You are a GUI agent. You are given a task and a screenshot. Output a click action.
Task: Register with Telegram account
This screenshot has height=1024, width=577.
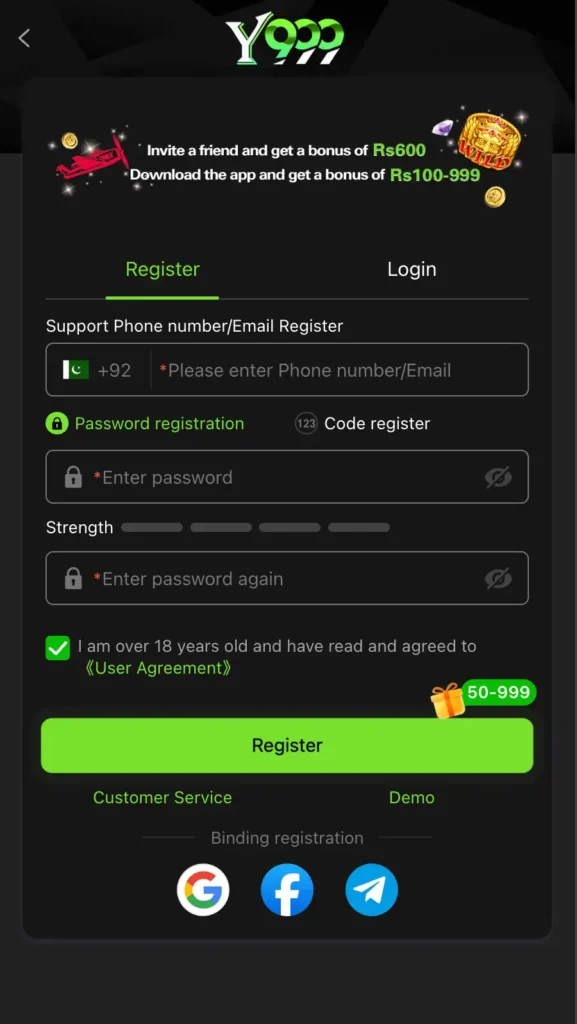[x=371, y=889]
